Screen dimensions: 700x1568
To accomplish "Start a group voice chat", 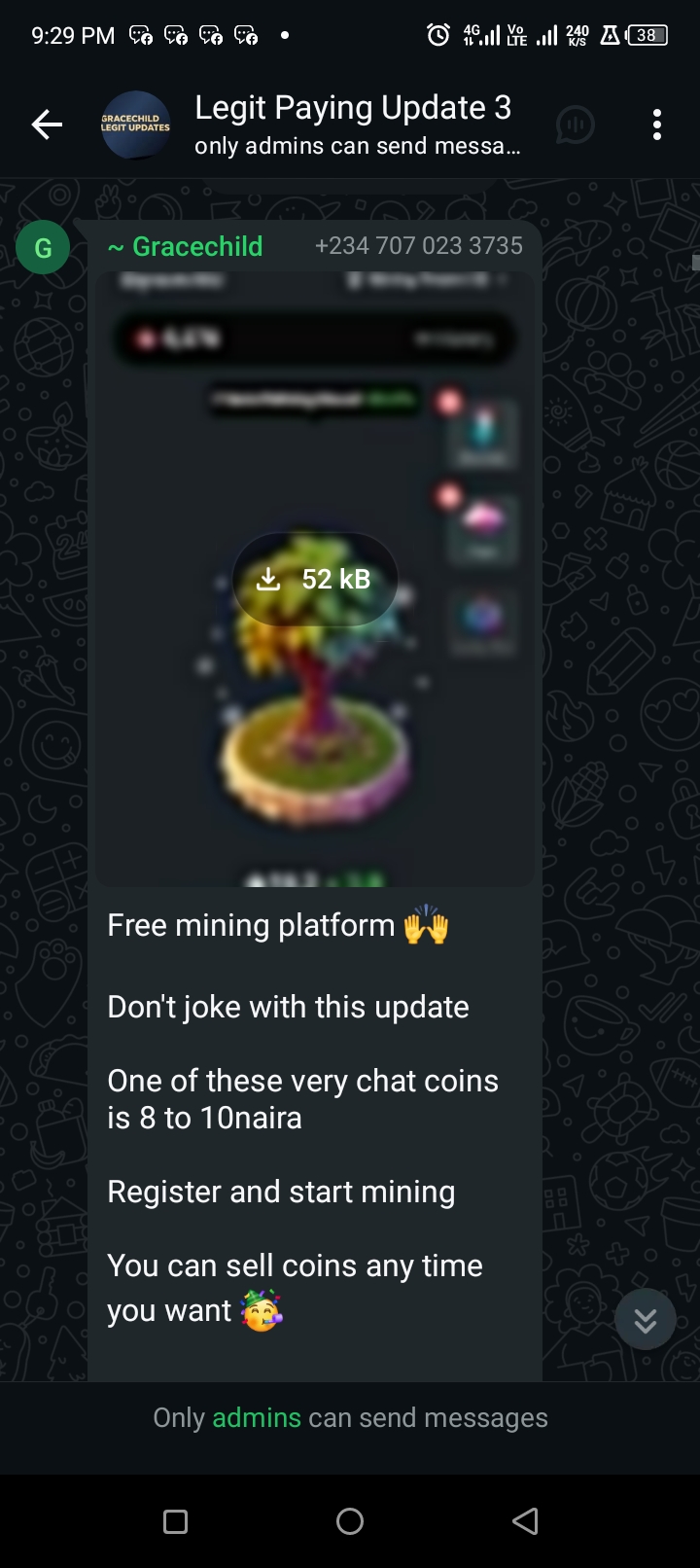I will pyautogui.click(x=575, y=125).
